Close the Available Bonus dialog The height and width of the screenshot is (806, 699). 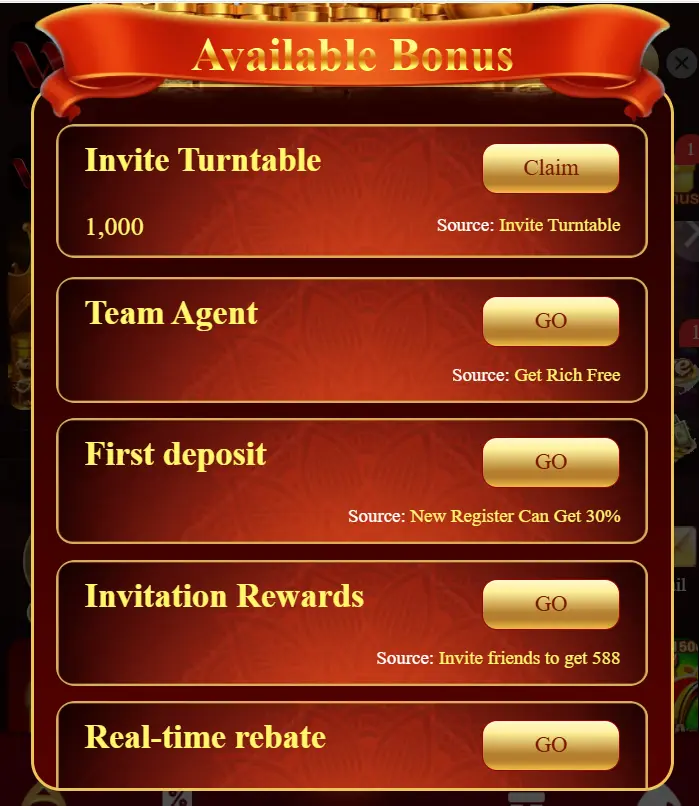point(681,63)
